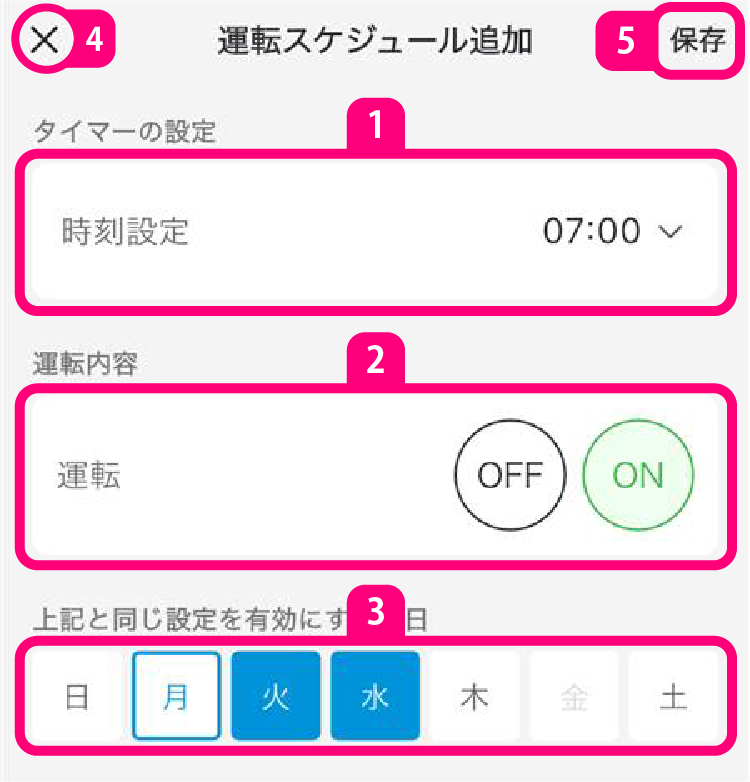Select OFF for 運転
This screenshot has width=750, height=782.
(510, 475)
